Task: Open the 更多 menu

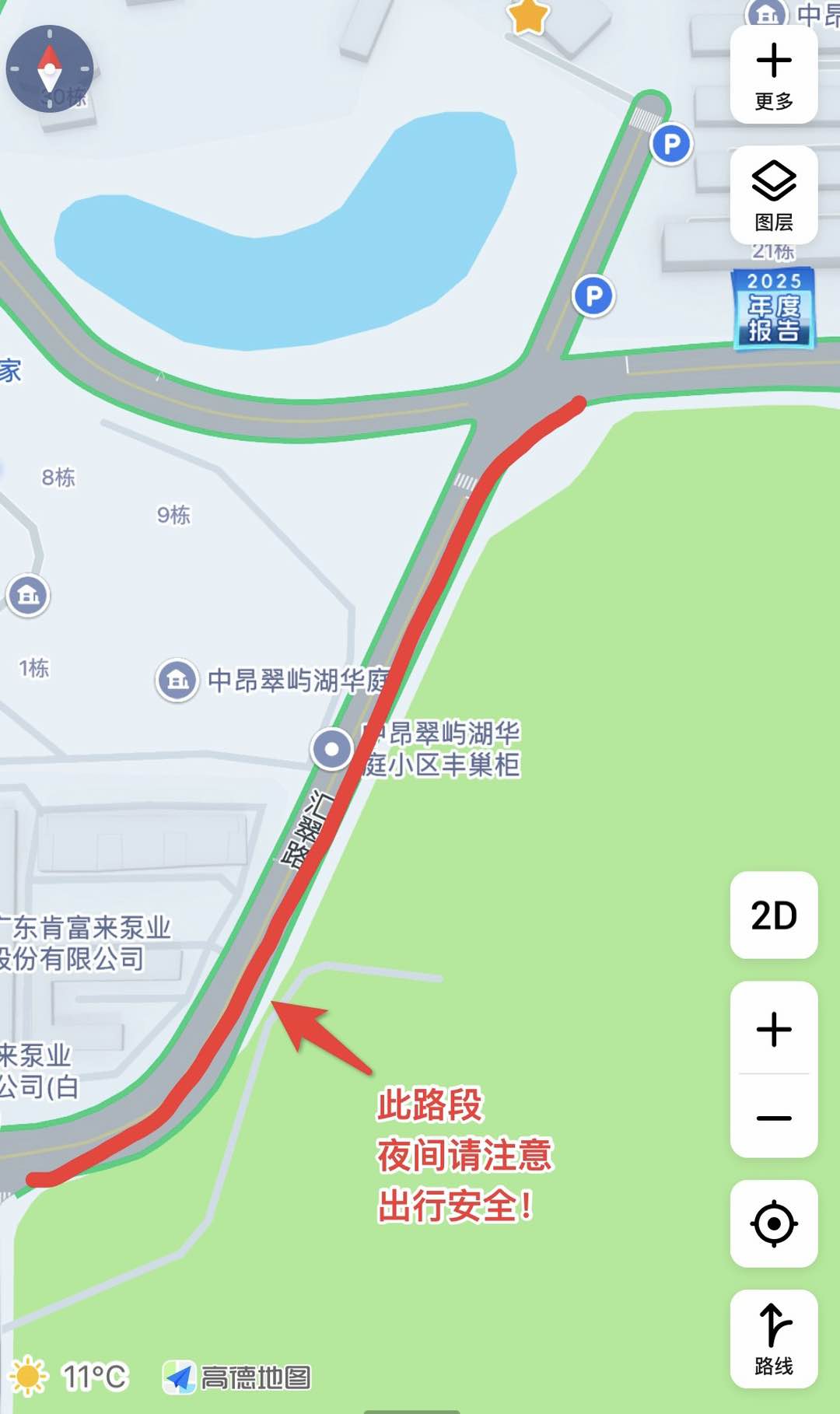Action: click(x=774, y=75)
